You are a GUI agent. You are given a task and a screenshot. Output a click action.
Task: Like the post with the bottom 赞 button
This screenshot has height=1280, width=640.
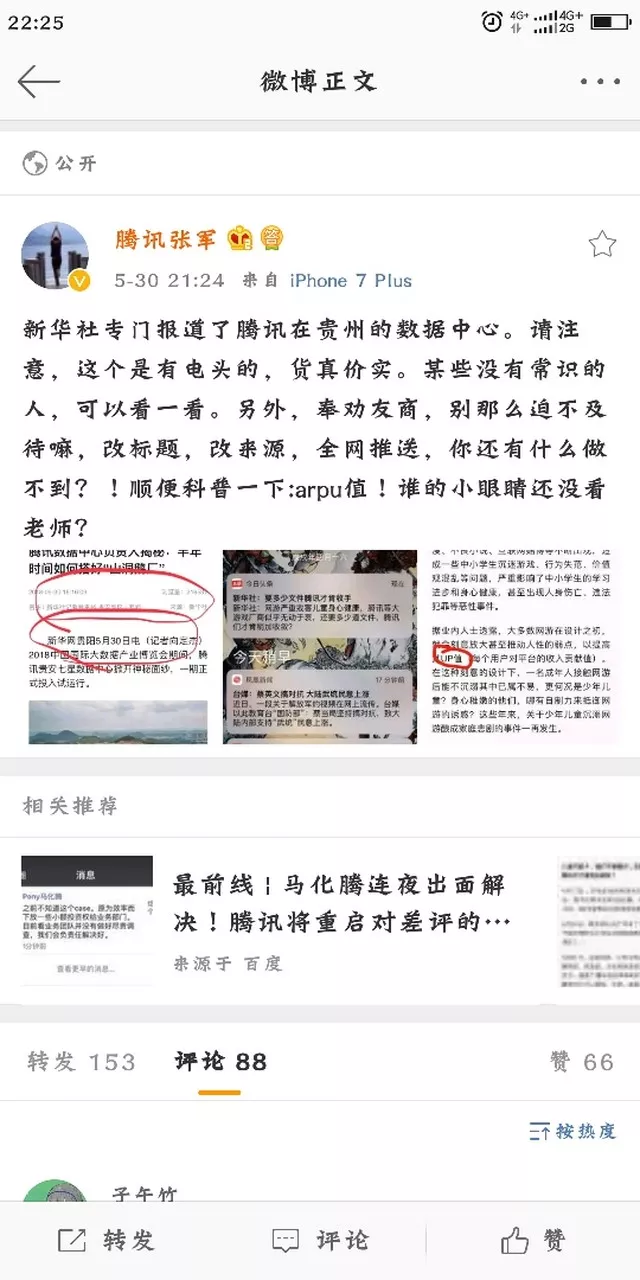click(533, 1241)
